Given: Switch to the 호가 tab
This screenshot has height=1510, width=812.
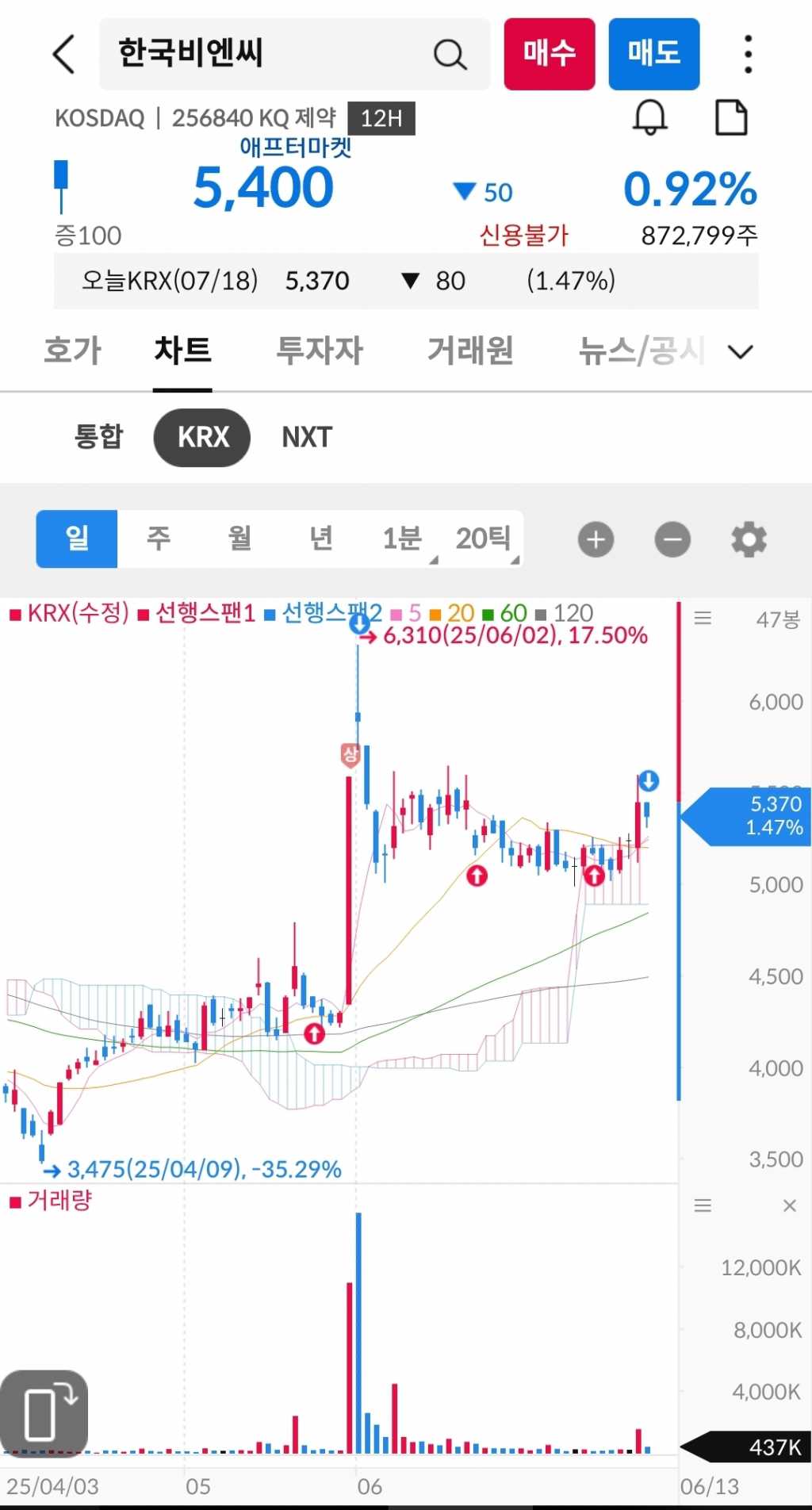Looking at the screenshot, I should 72,351.
